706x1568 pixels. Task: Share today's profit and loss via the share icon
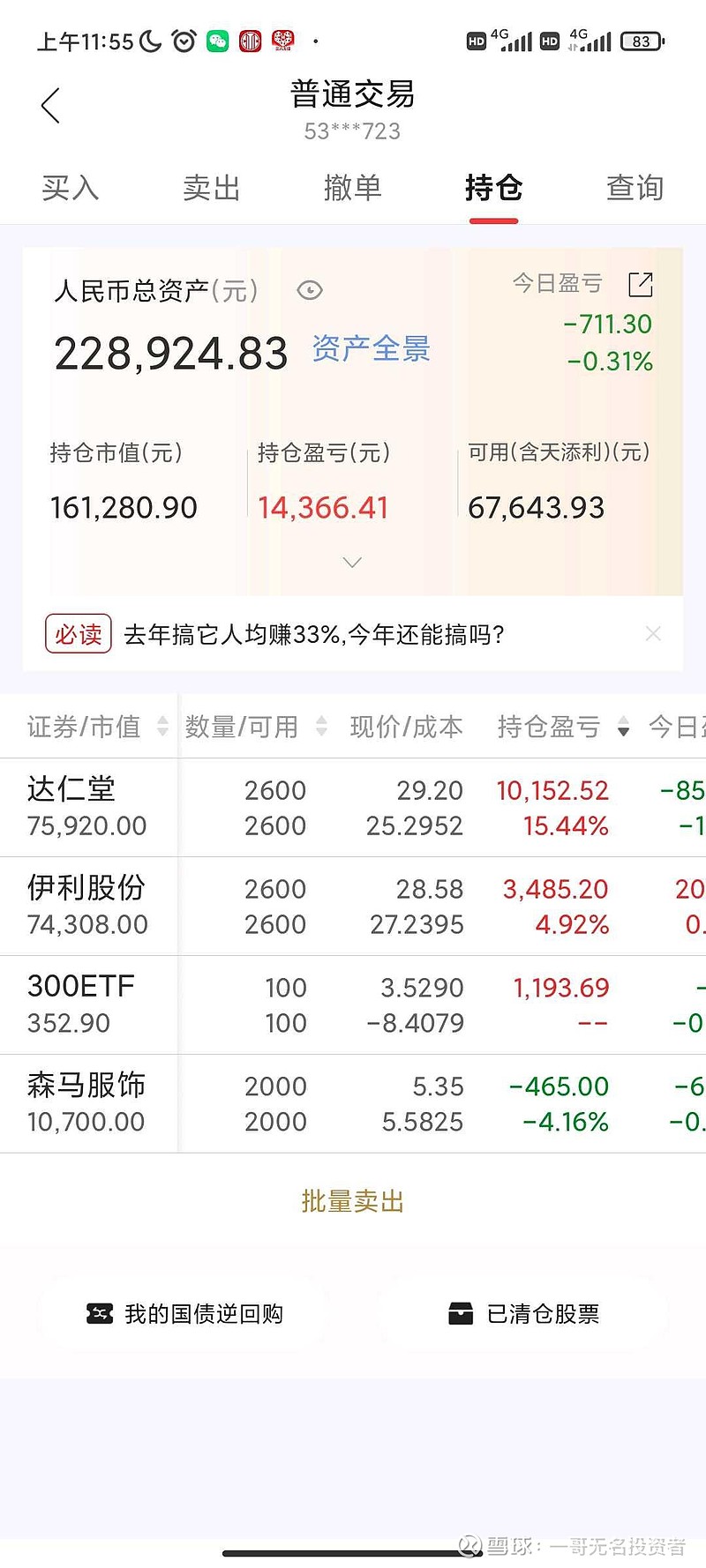click(x=641, y=284)
